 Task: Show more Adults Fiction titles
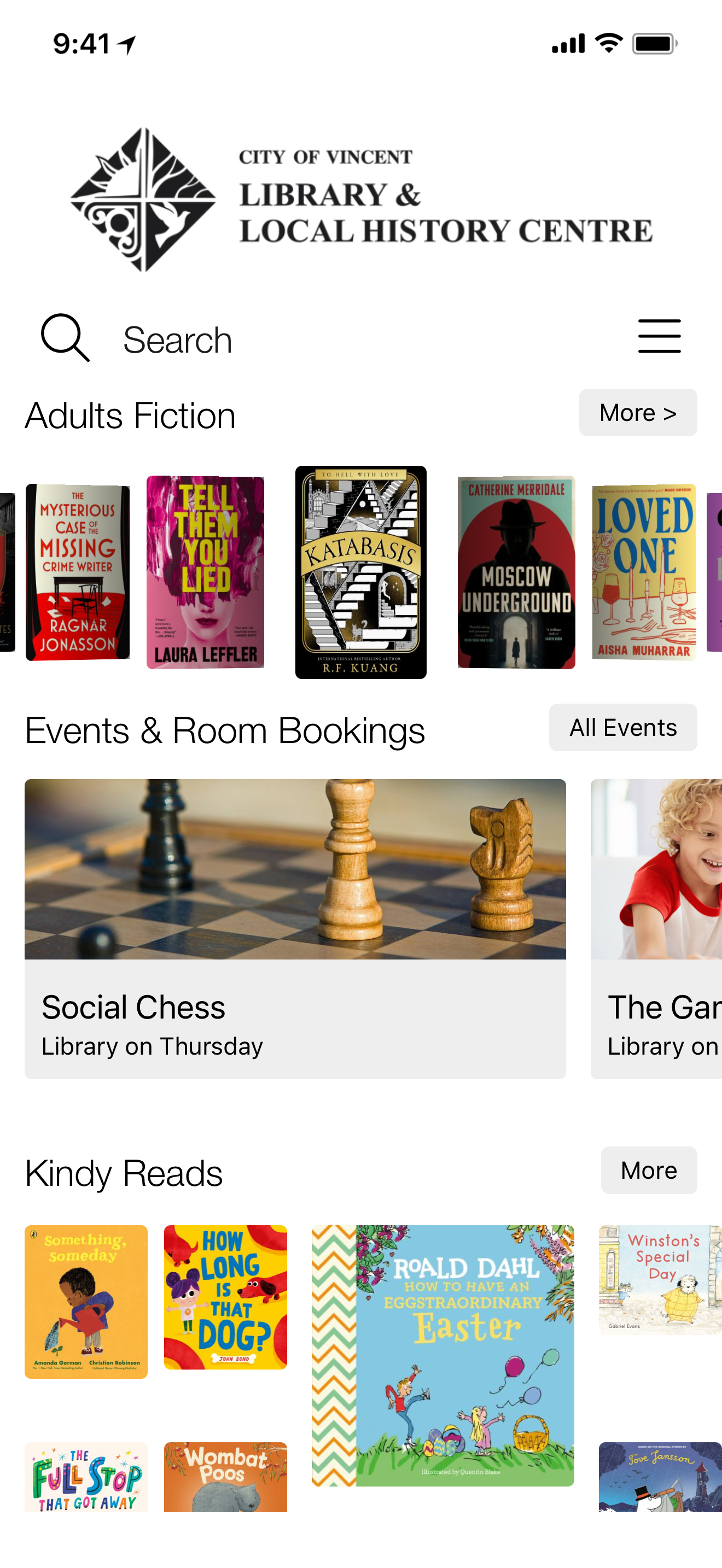click(x=637, y=413)
